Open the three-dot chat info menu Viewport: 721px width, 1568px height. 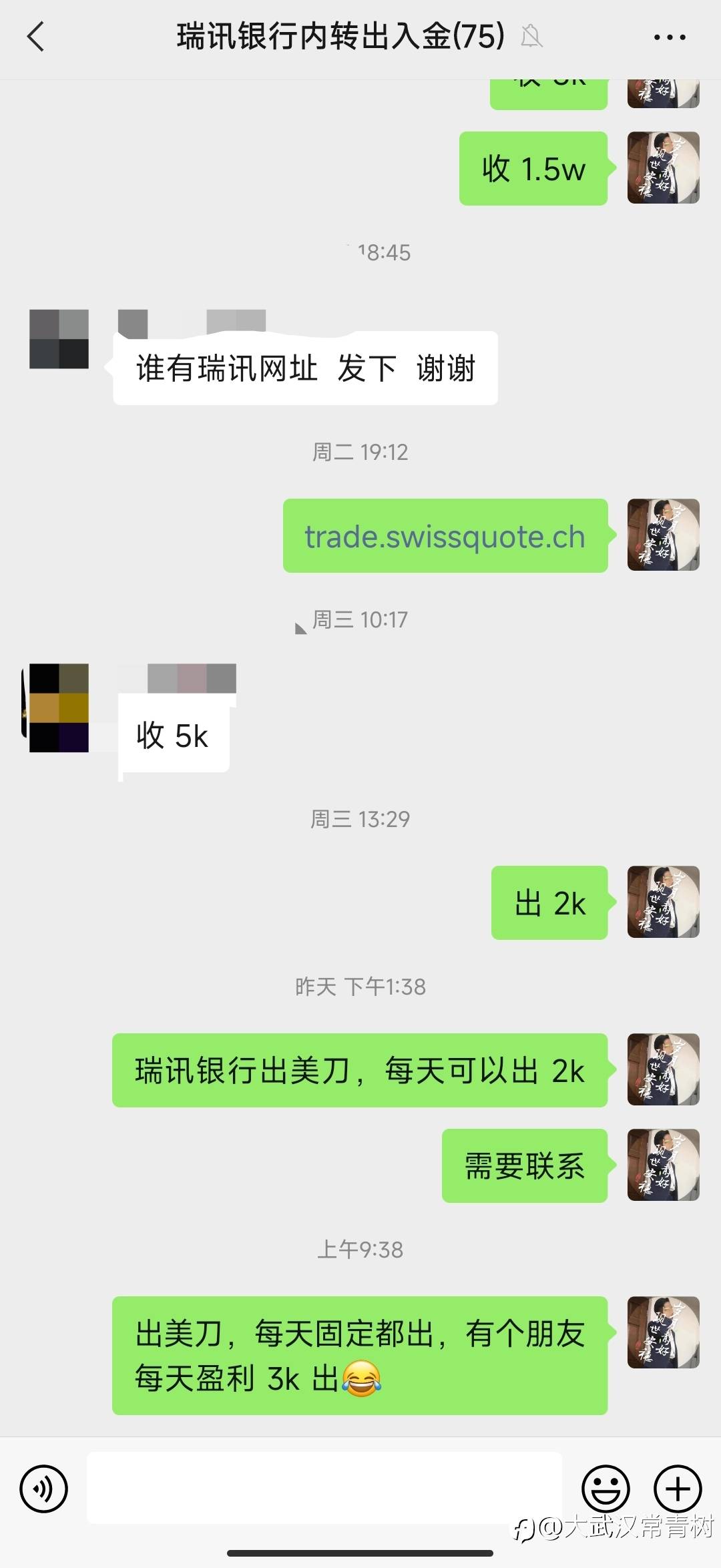click(x=670, y=37)
